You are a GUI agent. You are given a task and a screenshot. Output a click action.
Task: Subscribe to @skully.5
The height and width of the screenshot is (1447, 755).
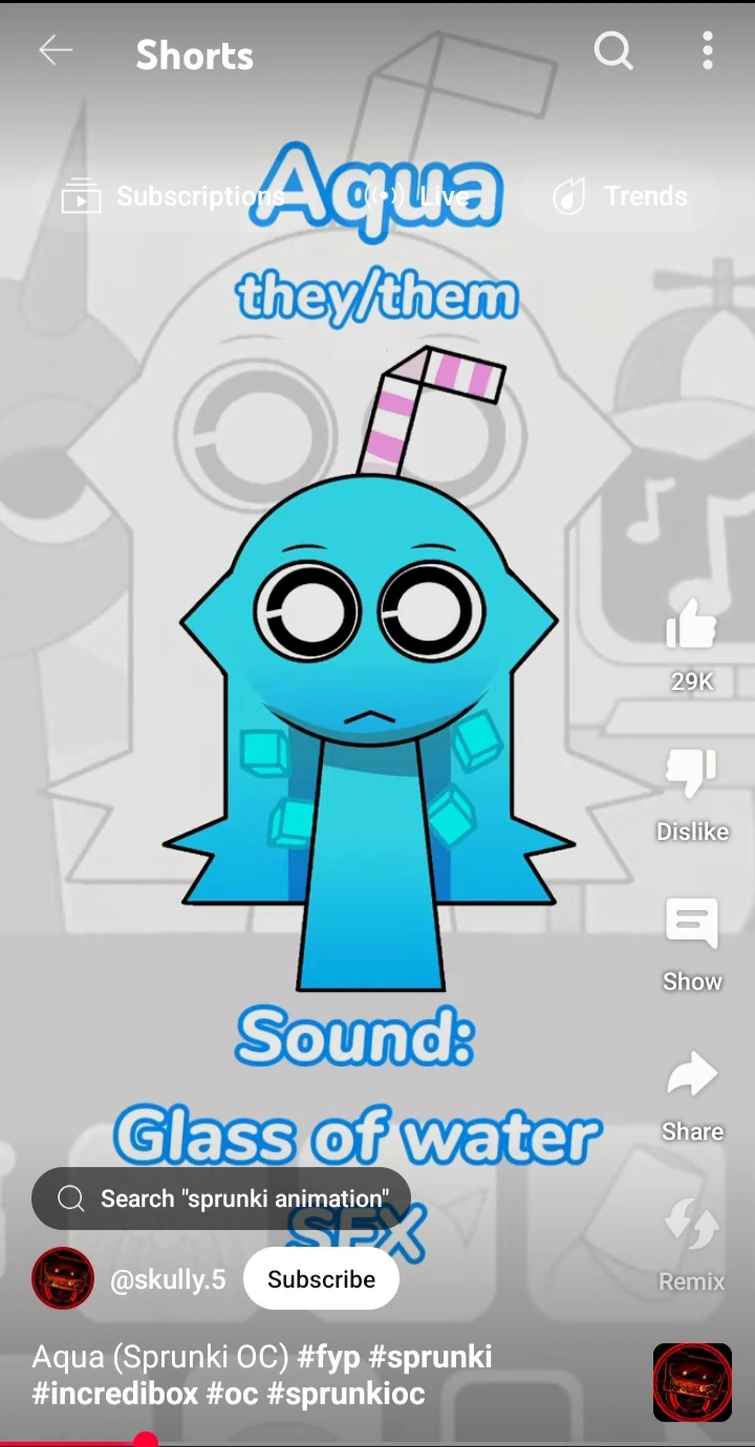point(321,1279)
